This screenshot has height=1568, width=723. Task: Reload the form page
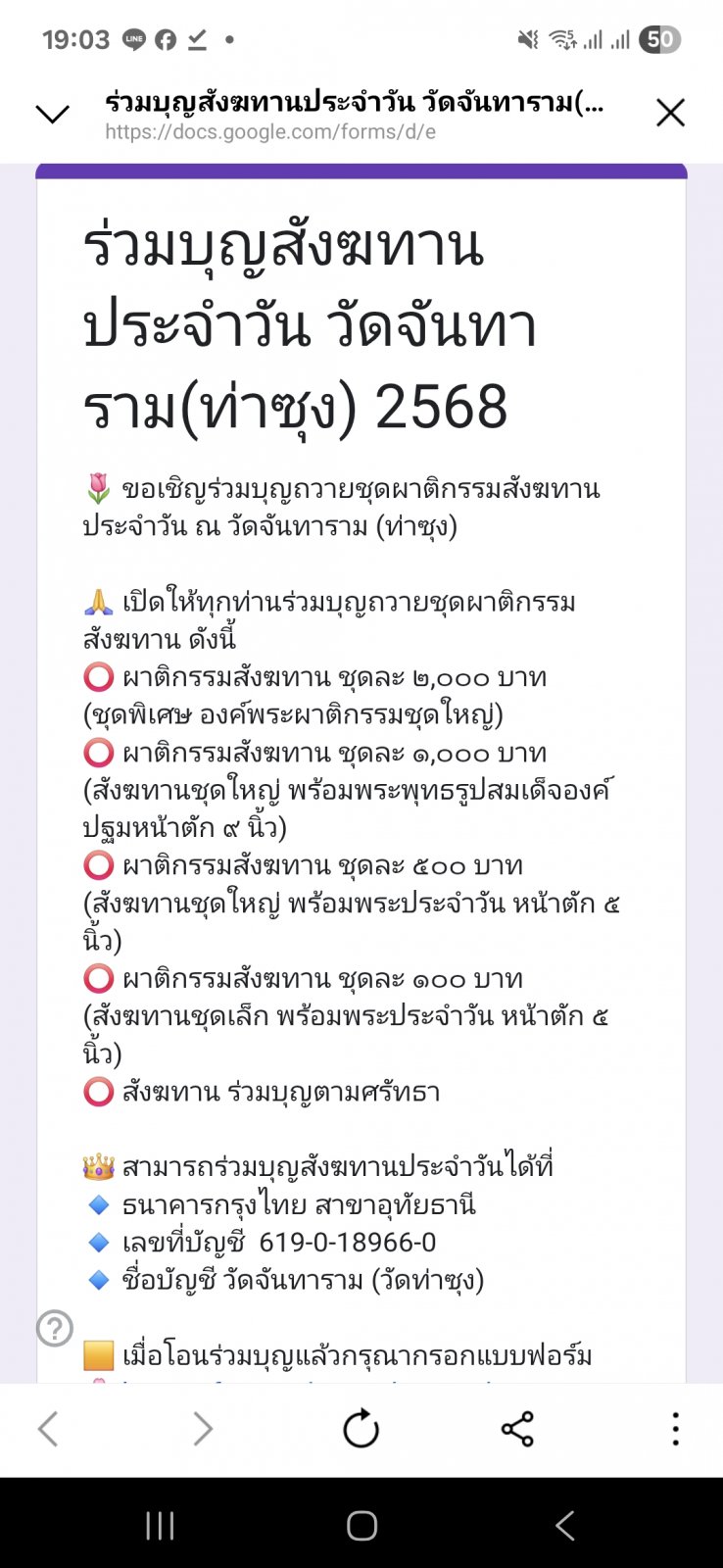point(361,1429)
